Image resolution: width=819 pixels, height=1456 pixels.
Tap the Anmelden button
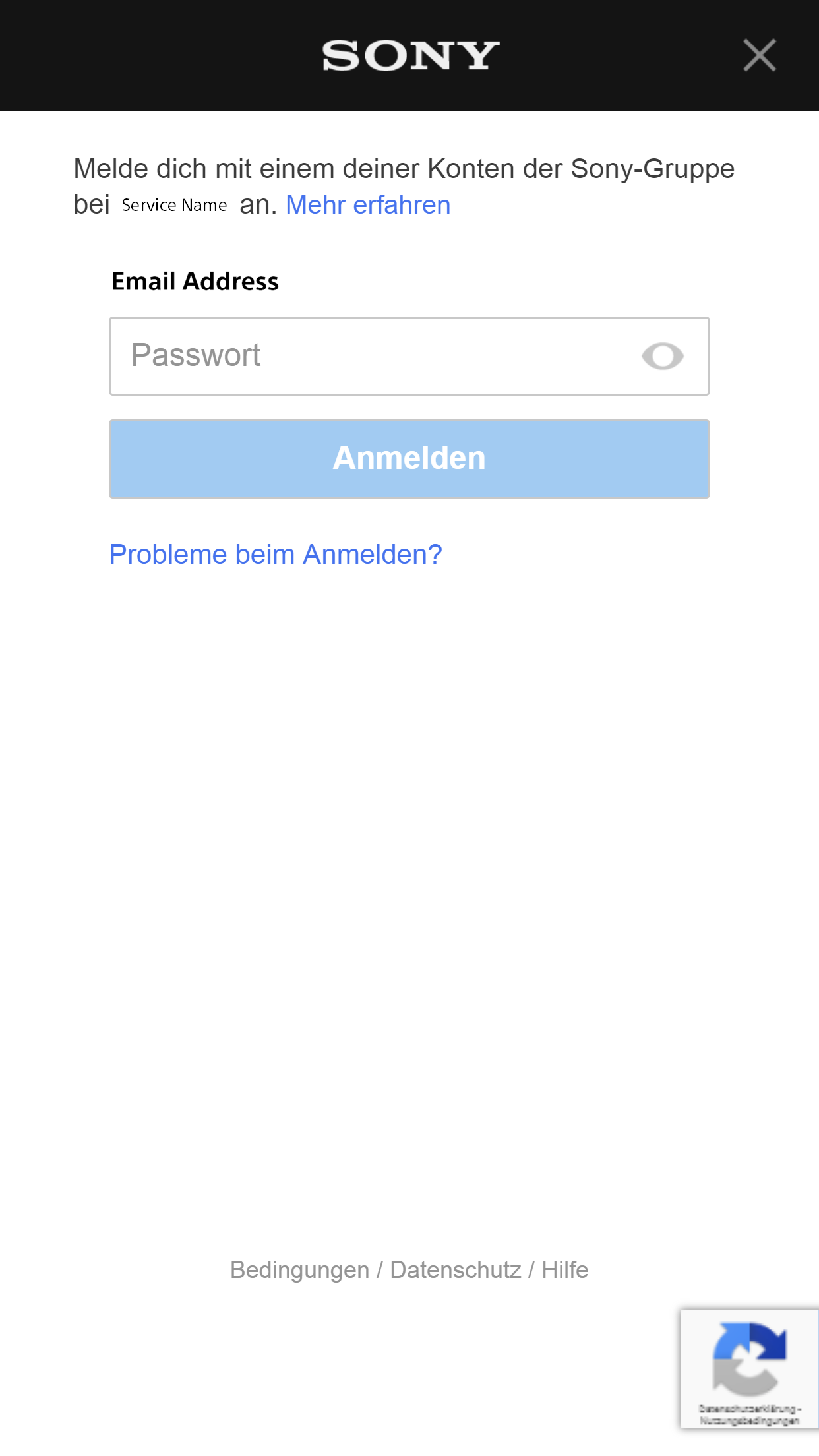click(409, 458)
